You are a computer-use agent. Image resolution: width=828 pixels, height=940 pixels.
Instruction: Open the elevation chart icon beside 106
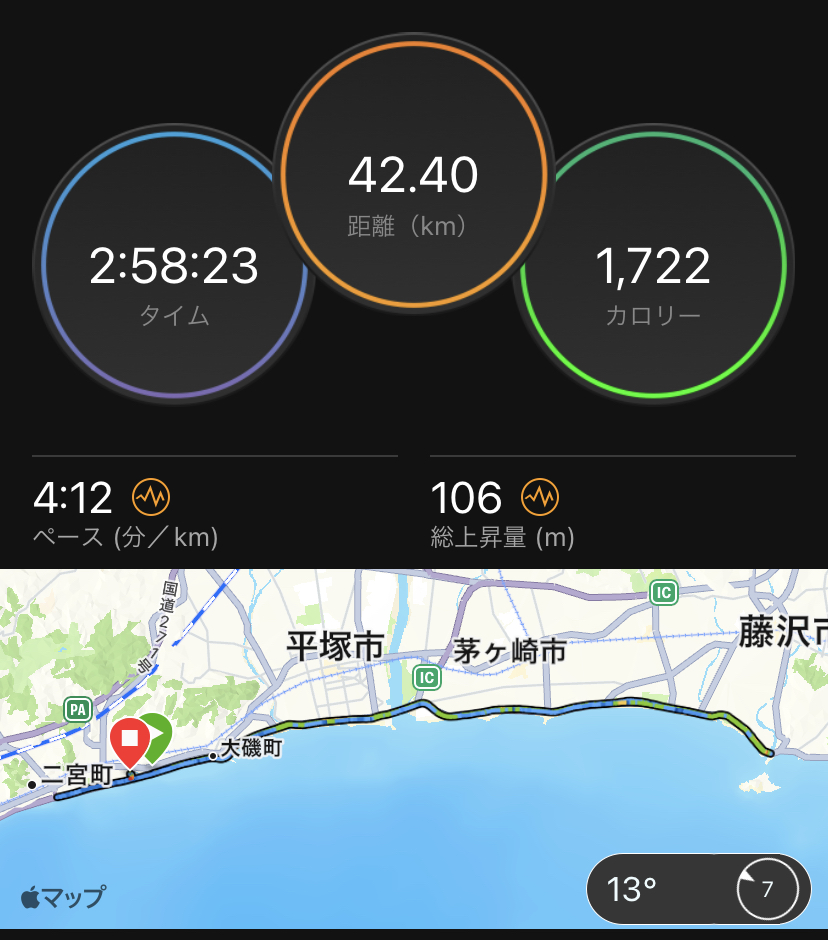coord(540,496)
